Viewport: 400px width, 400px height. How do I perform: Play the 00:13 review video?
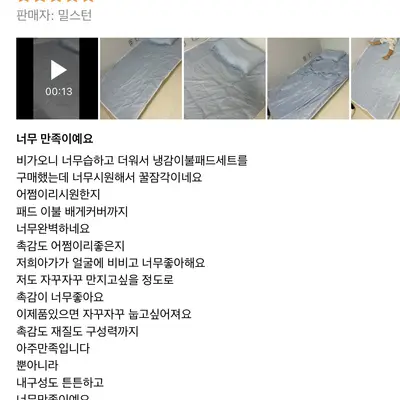pos(57,78)
